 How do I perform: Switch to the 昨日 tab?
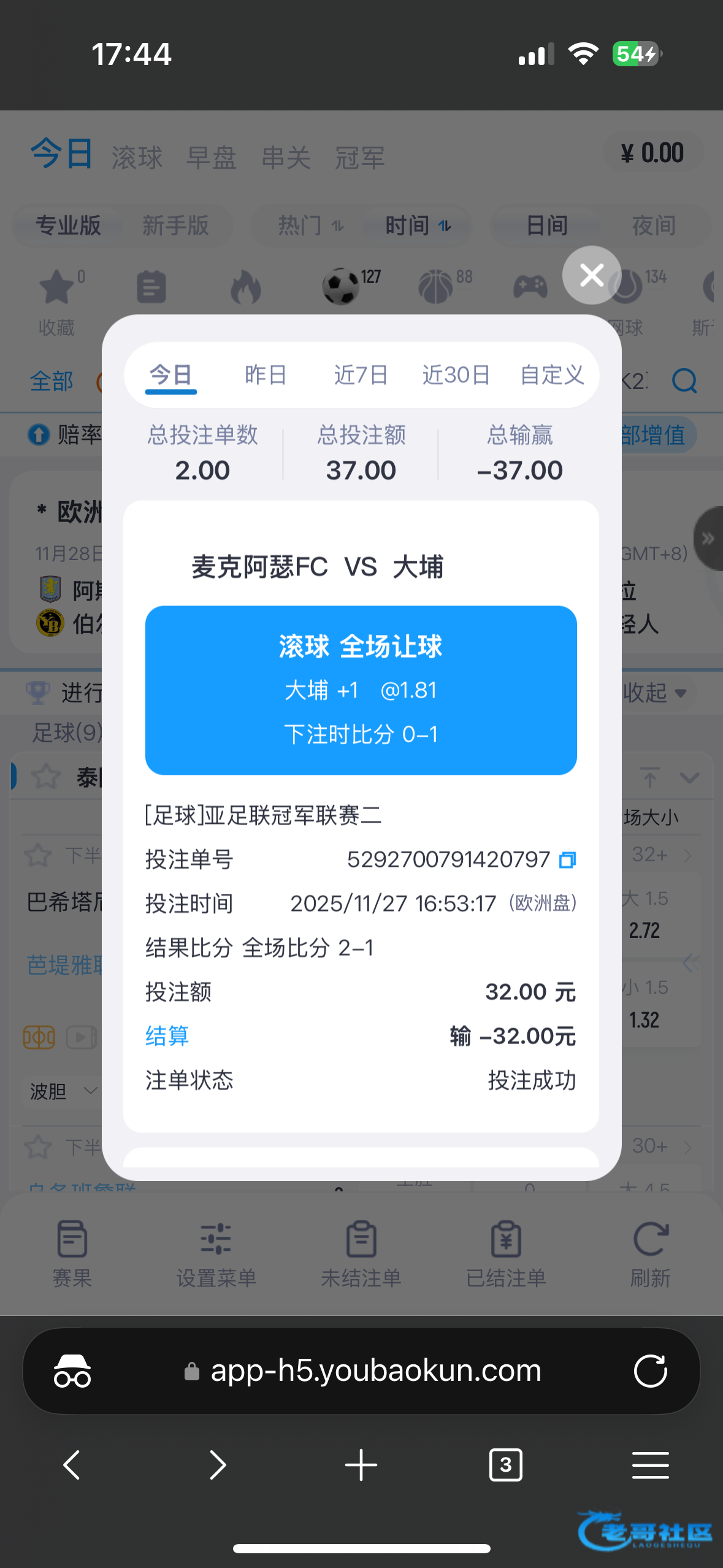(x=266, y=374)
